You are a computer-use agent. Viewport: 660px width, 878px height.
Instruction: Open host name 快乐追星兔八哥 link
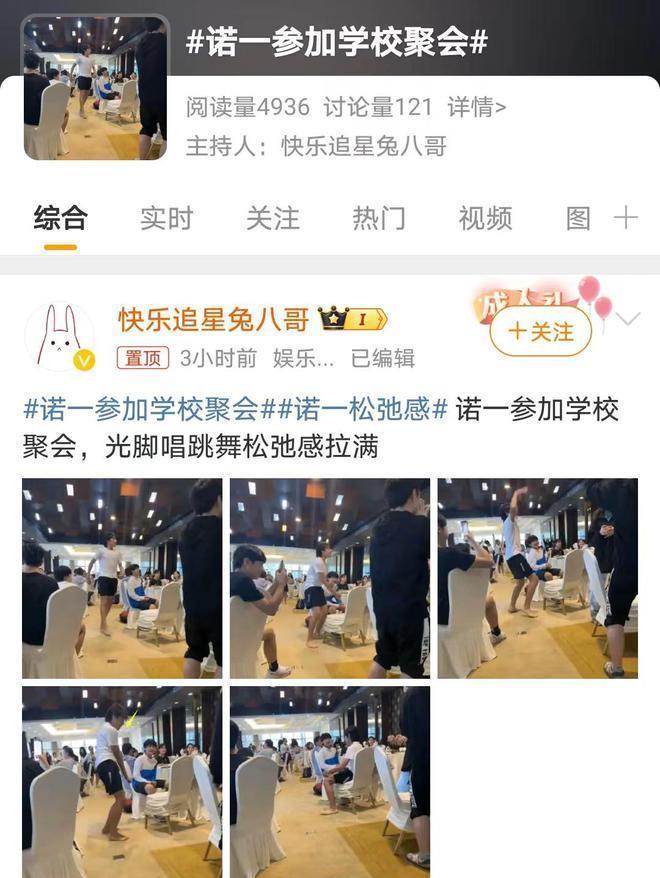click(x=364, y=146)
